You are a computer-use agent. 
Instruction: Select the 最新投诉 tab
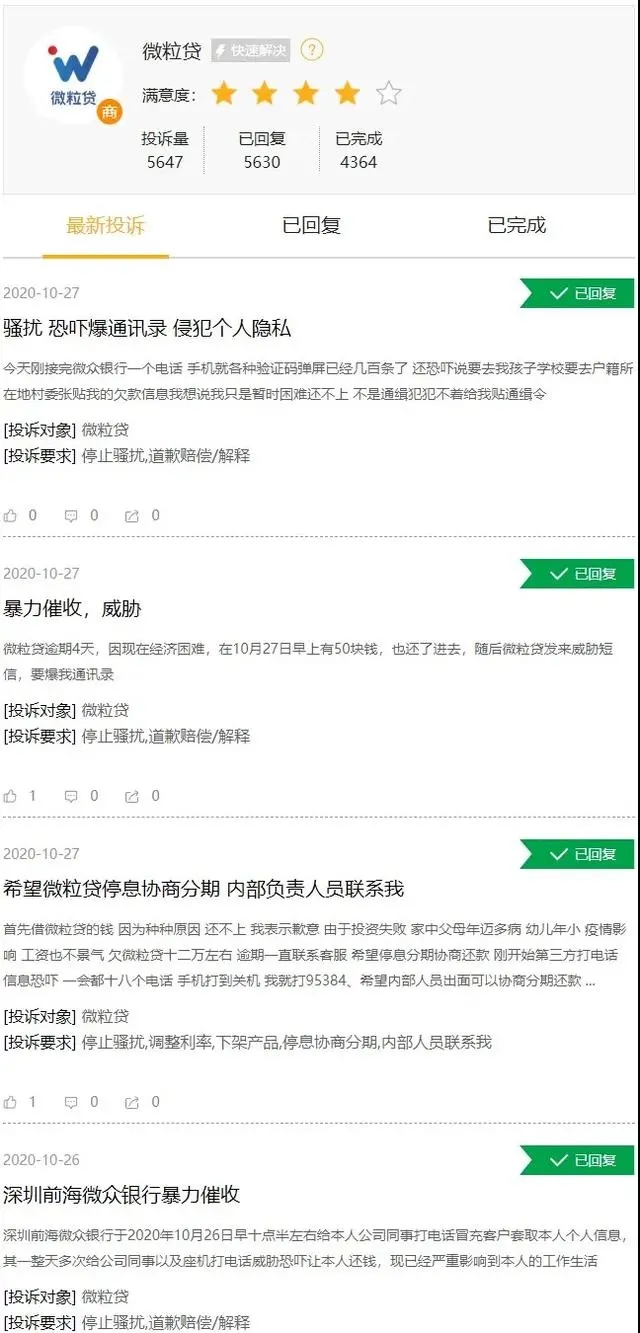(x=105, y=225)
